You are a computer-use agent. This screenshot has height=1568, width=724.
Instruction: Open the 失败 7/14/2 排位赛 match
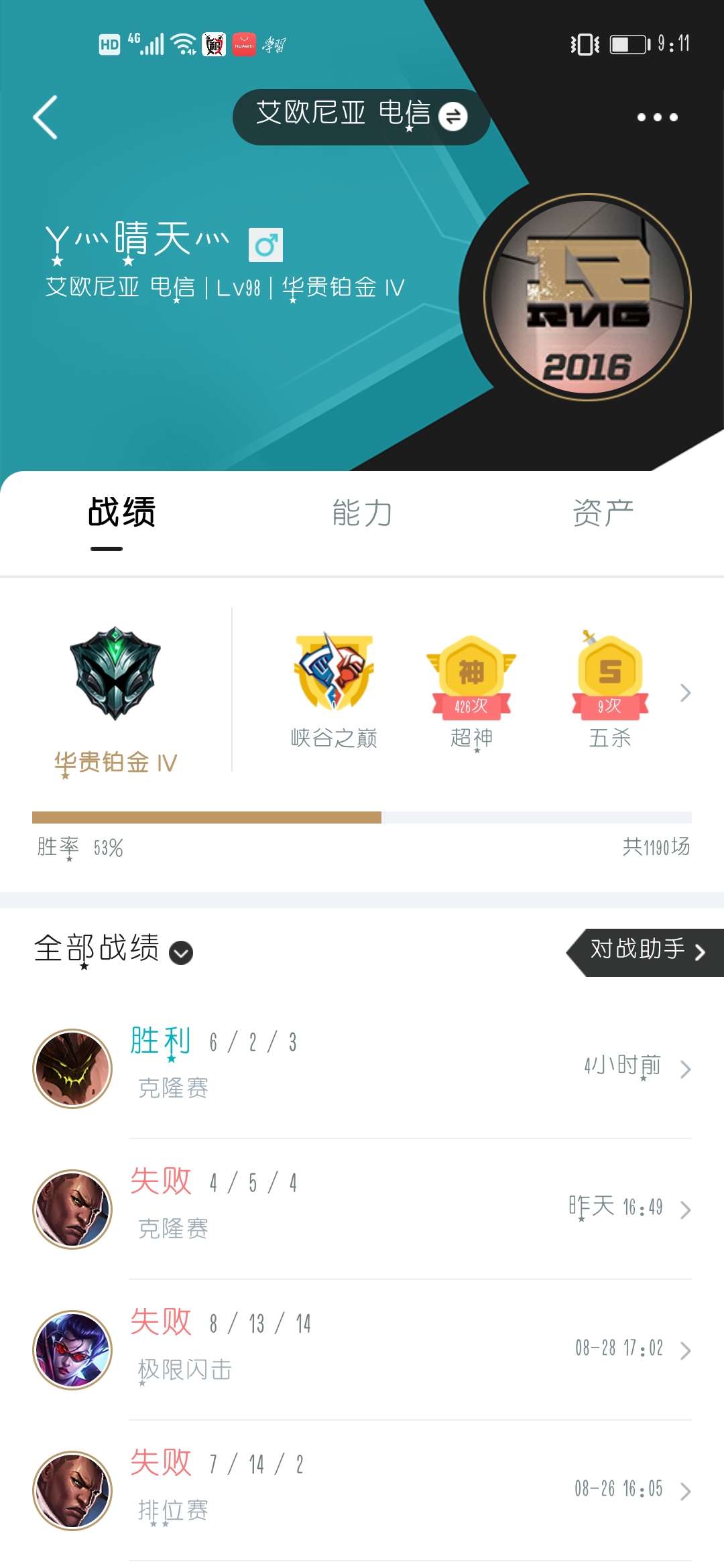pyautogui.click(x=362, y=1490)
